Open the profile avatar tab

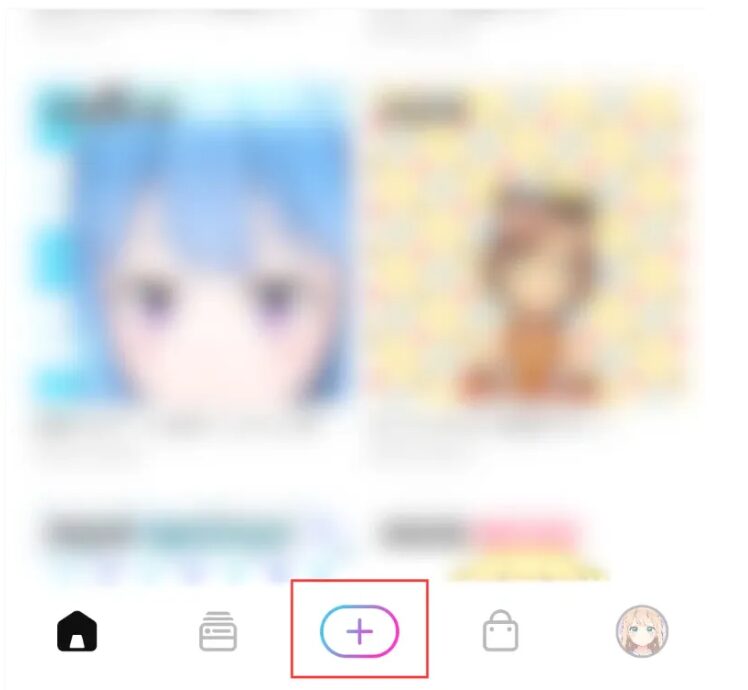[641, 631]
